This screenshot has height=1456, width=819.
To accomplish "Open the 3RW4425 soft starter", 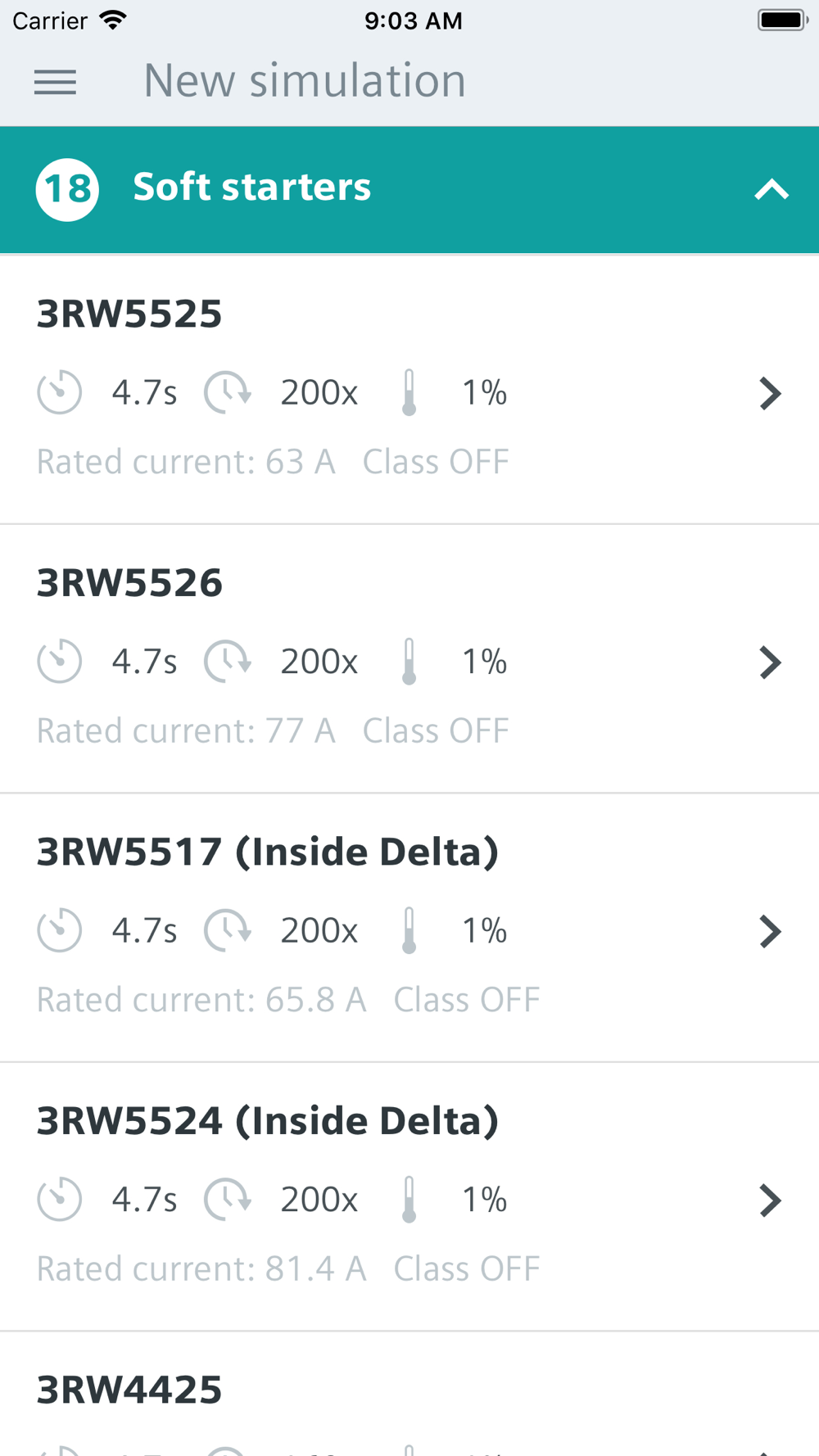I will (409, 1395).
